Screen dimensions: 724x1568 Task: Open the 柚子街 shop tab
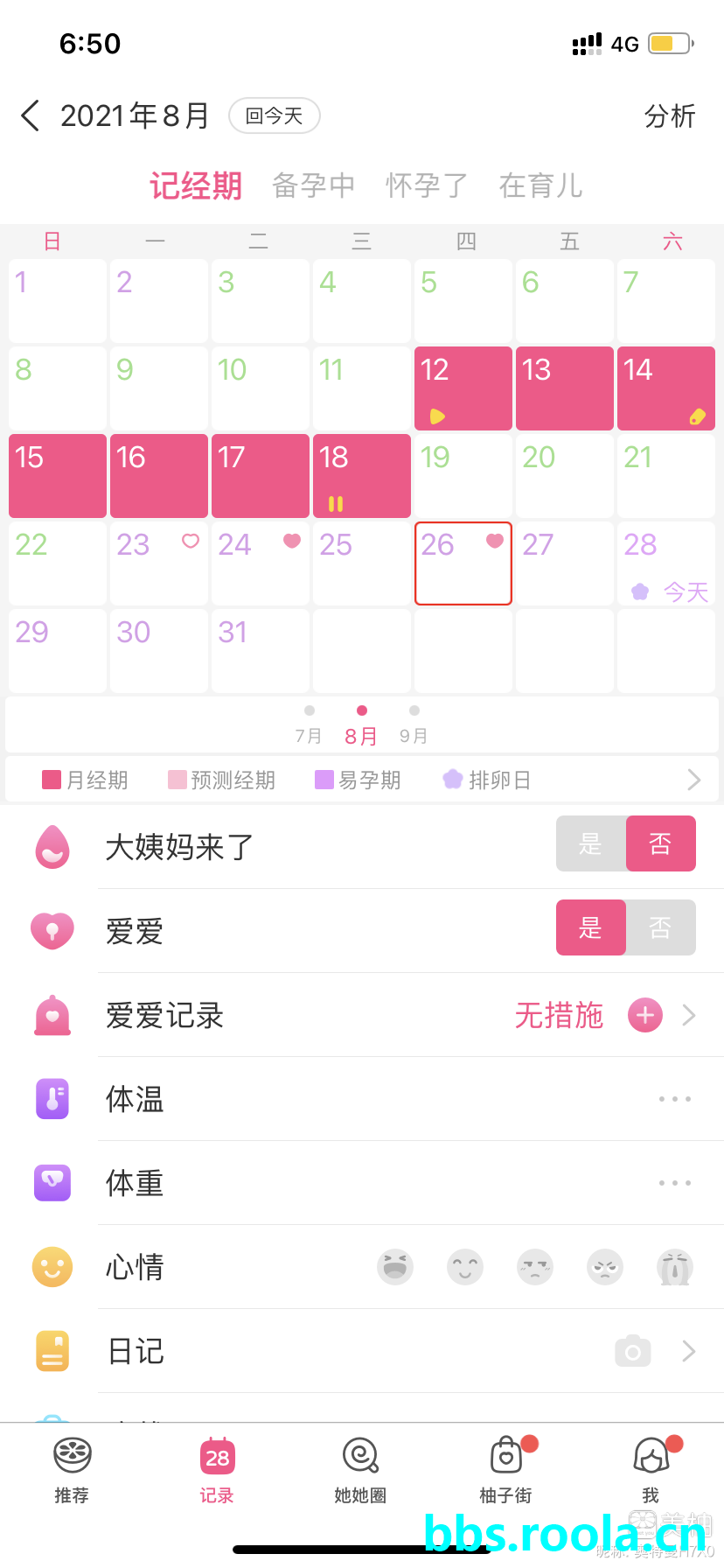pyautogui.click(x=505, y=1471)
